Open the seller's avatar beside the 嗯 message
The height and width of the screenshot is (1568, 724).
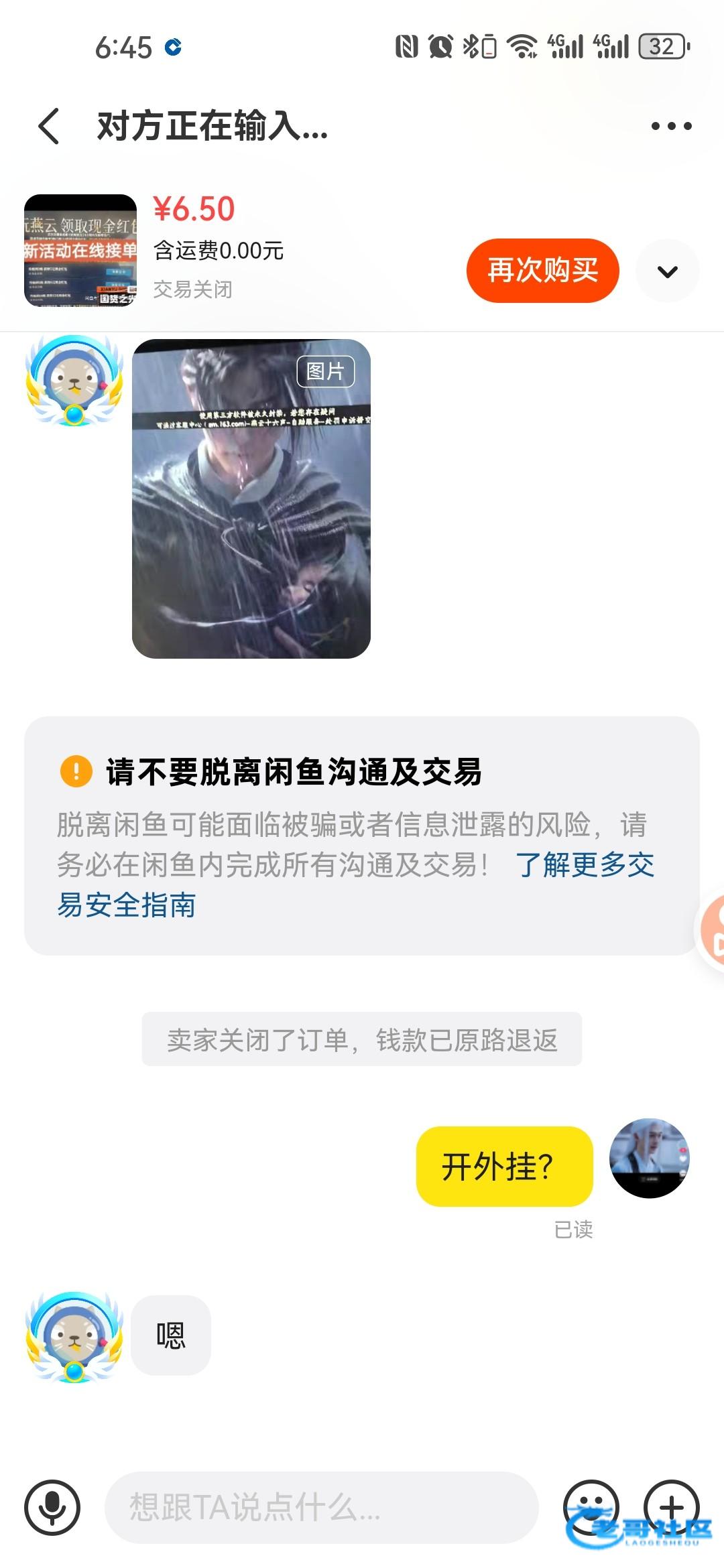pyautogui.click(x=74, y=1337)
